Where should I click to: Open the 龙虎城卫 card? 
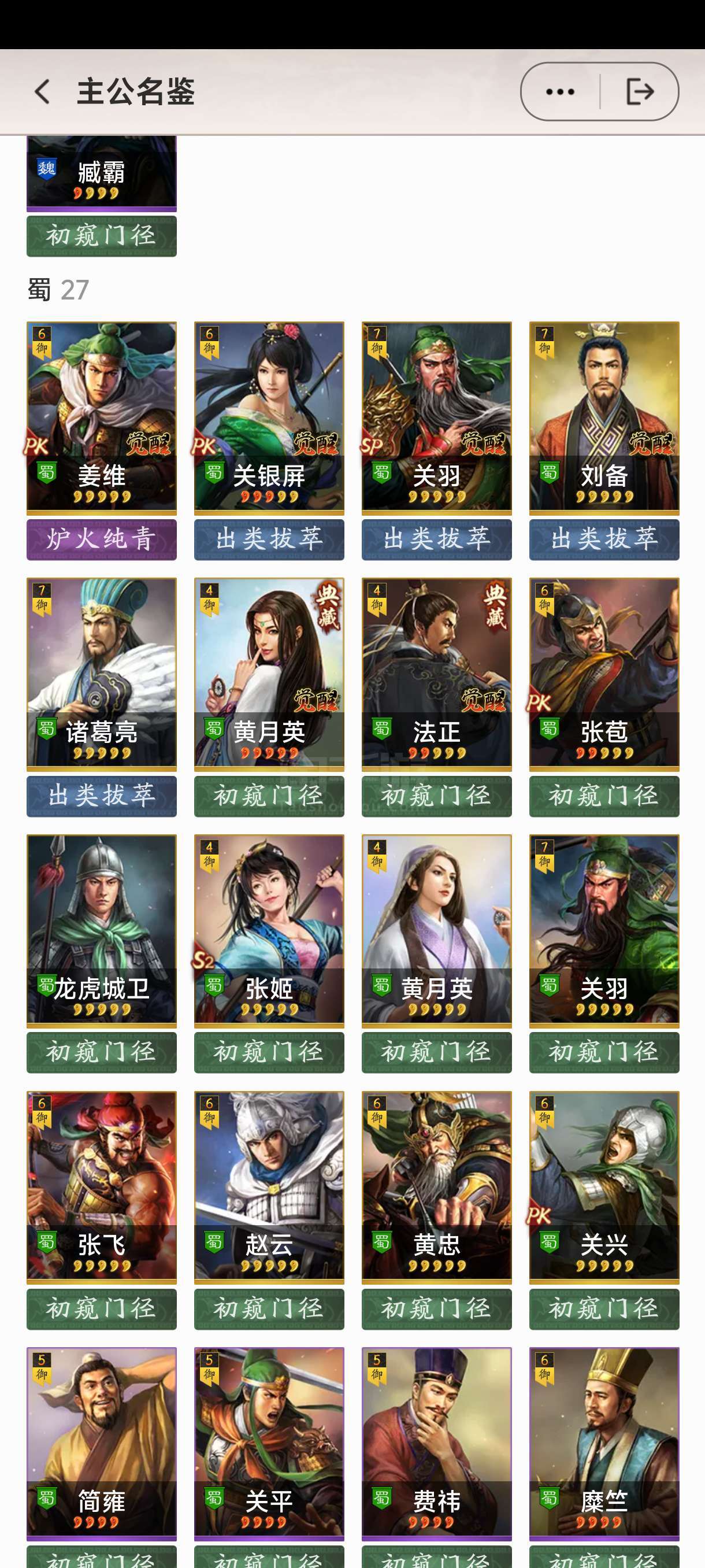pos(102,930)
